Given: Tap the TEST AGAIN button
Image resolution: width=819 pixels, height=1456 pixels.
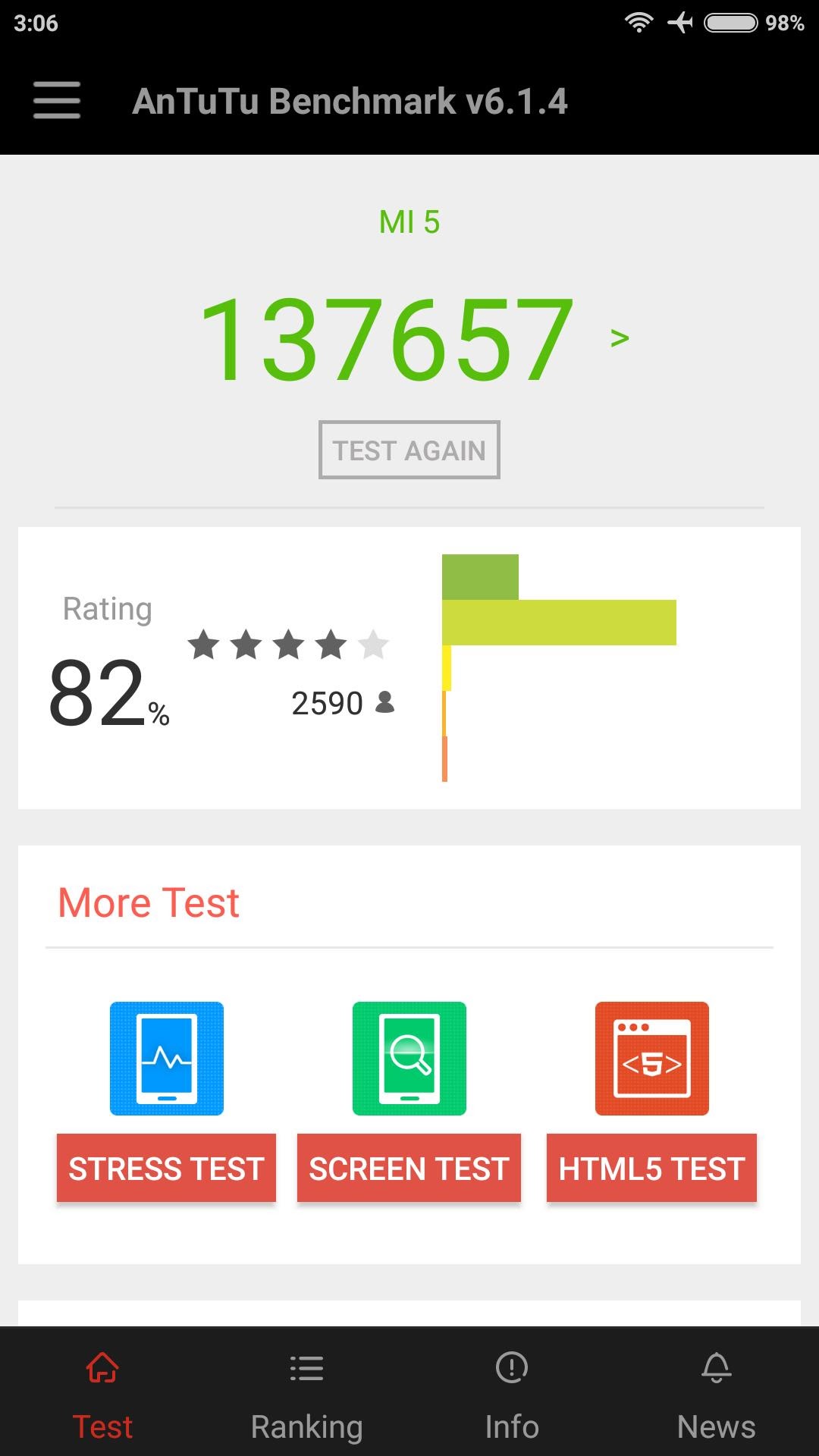Looking at the screenshot, I should [409, 450].
